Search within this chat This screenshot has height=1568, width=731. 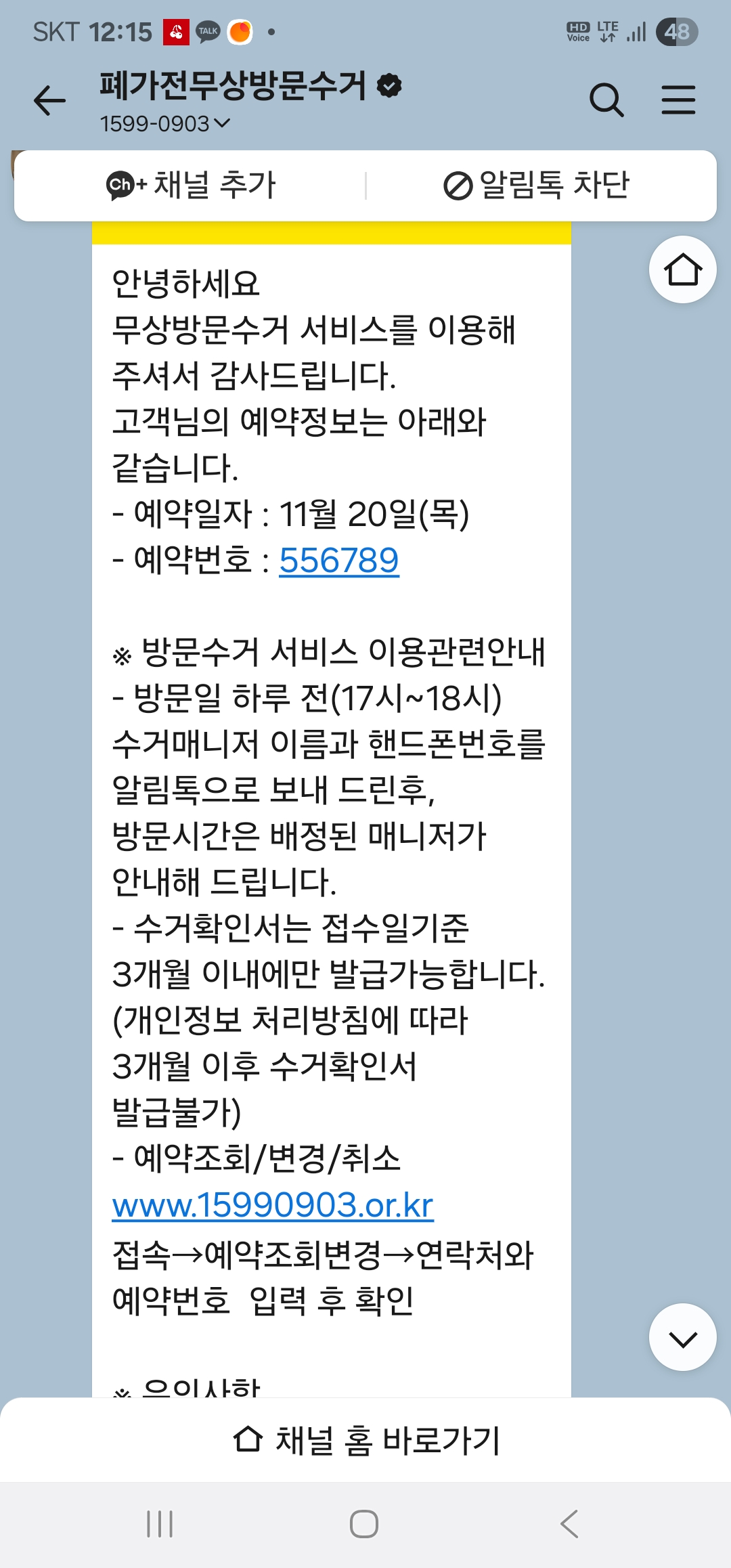coord(606,101)
